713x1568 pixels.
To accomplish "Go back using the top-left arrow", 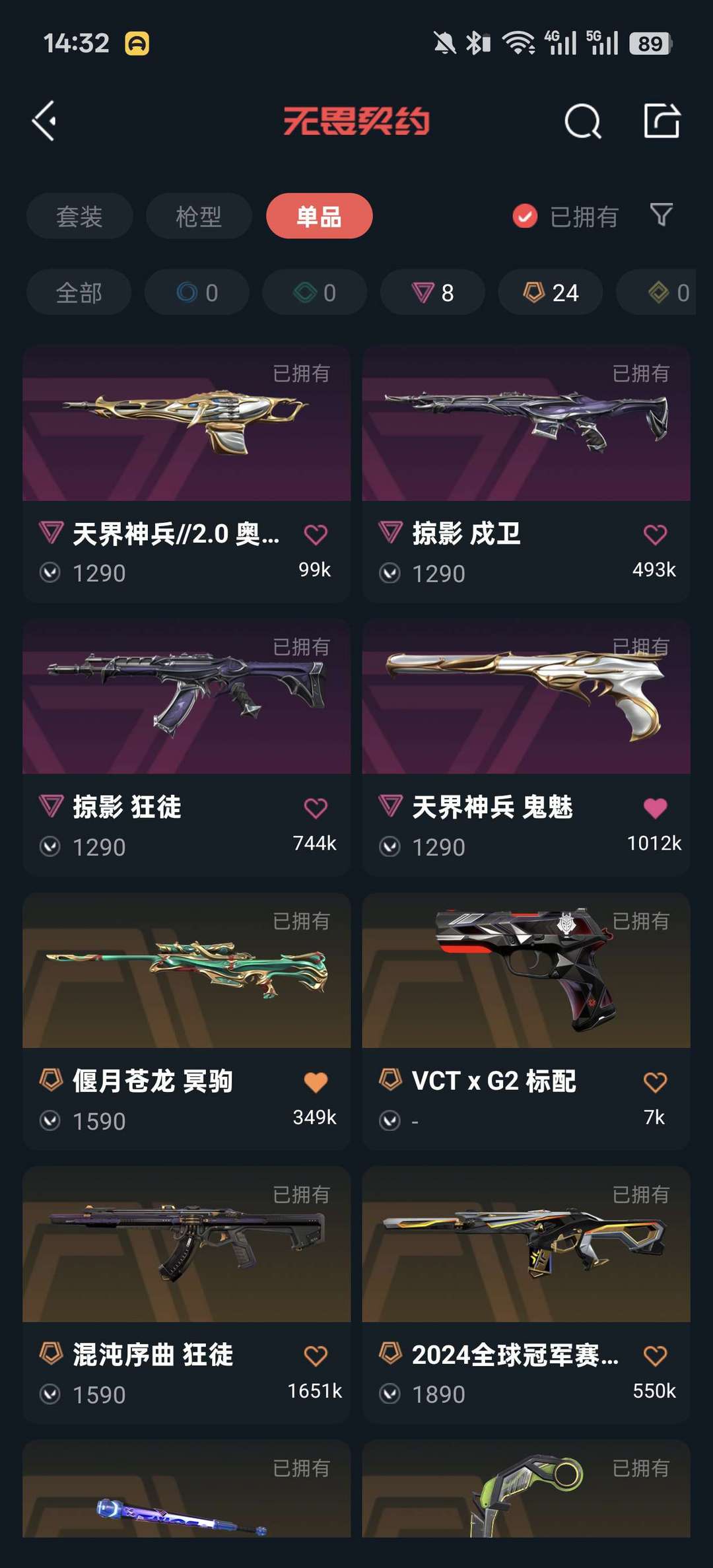I will (45, 121).
